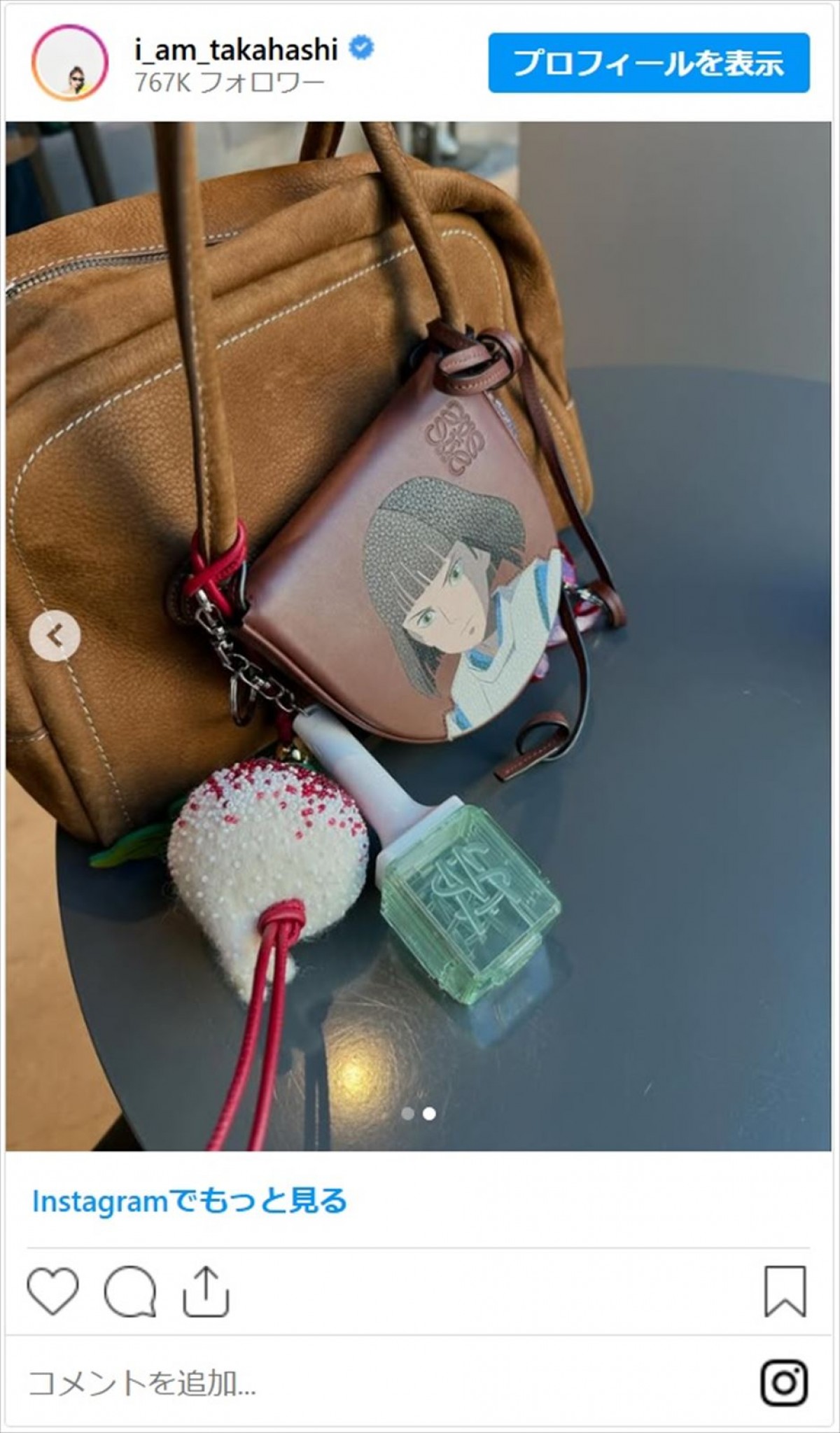Image resolution: width=840 pixels, height=1433 pixels.
Task: Like this post with the heart icon
Action: 53,1290
